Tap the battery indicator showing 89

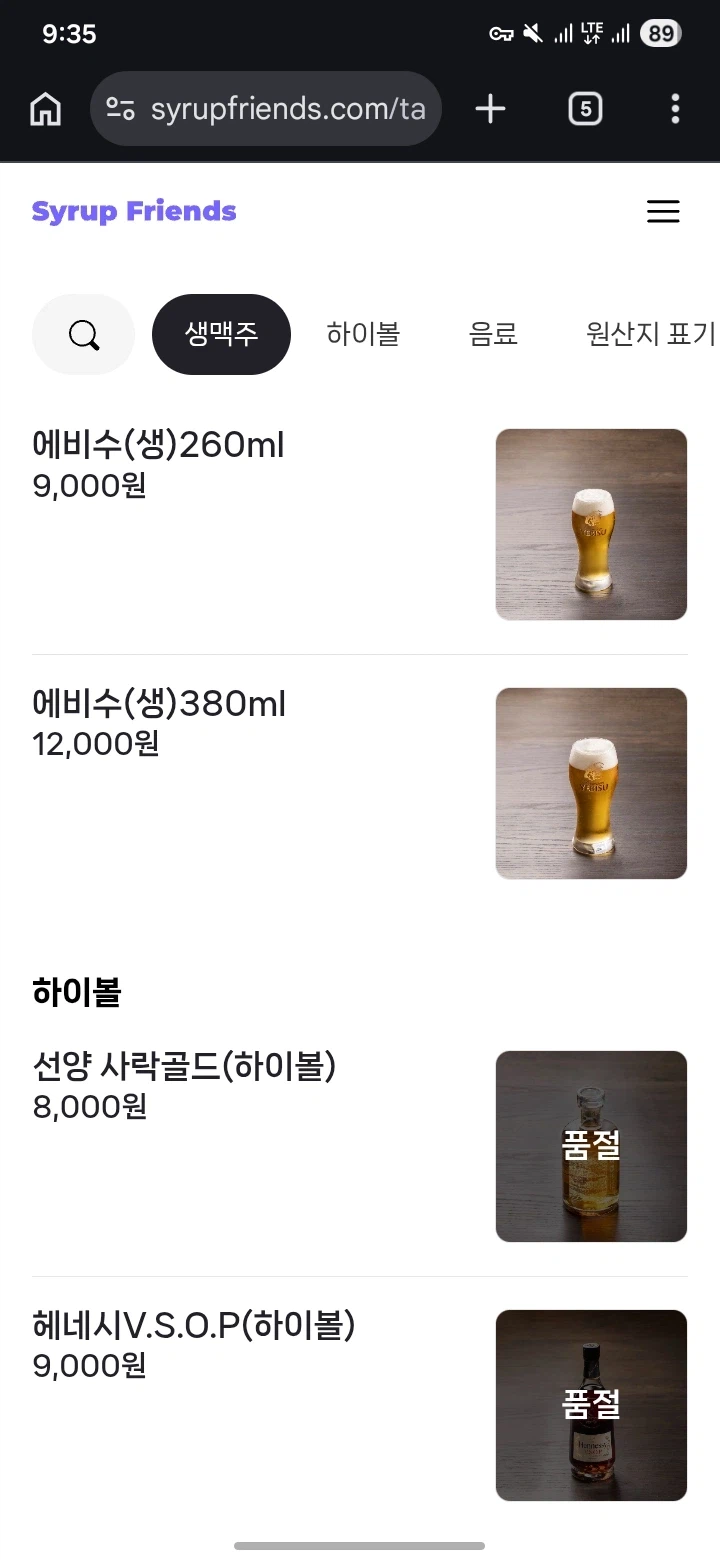coord(660,33)
